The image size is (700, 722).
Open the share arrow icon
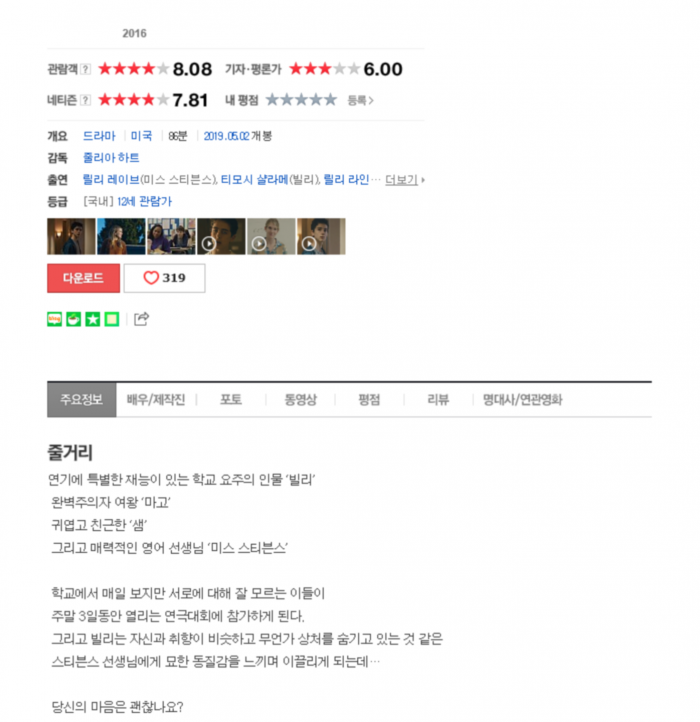[x=141, y=319]
